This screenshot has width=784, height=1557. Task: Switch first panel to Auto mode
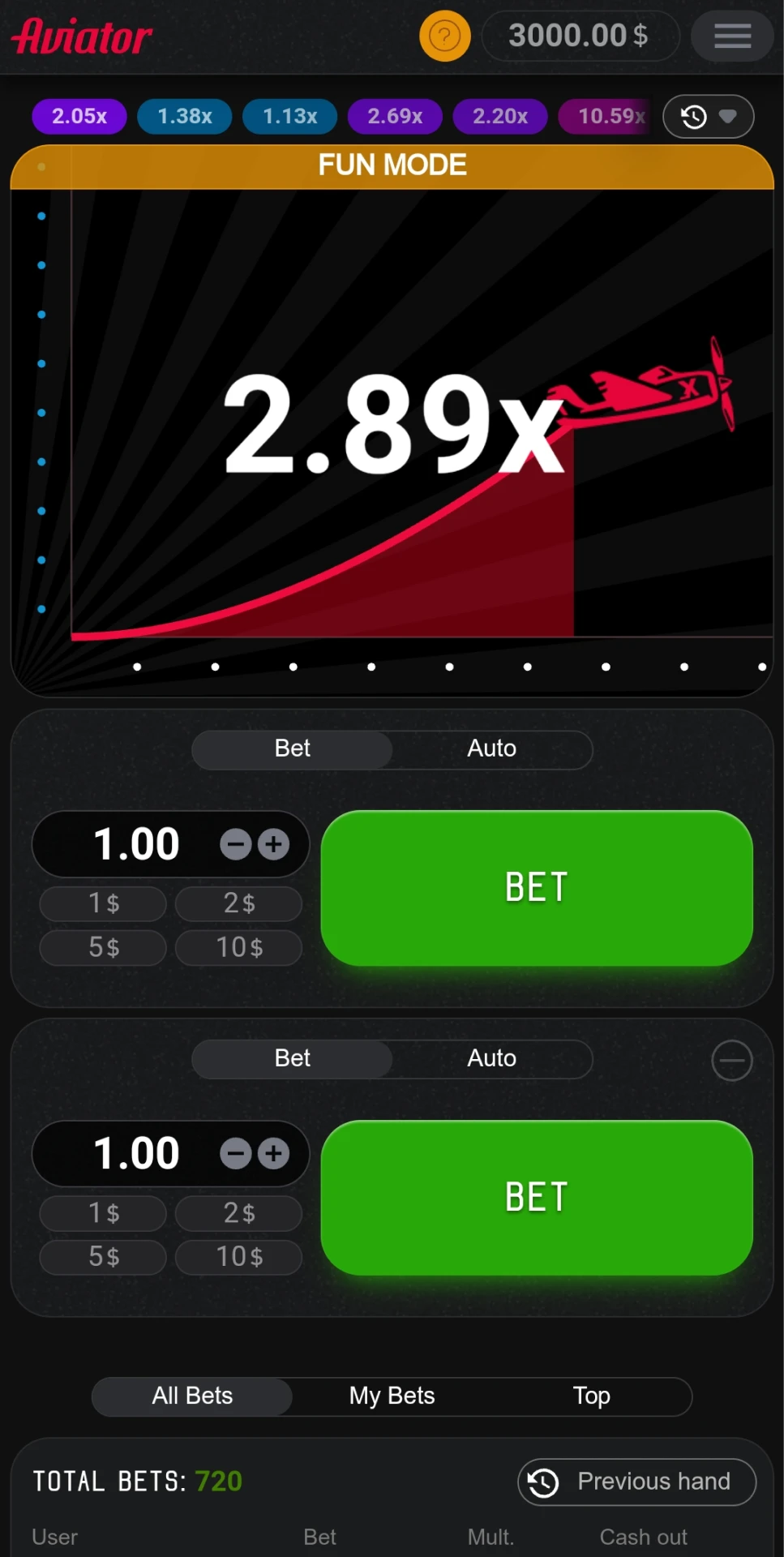[491, 748]
